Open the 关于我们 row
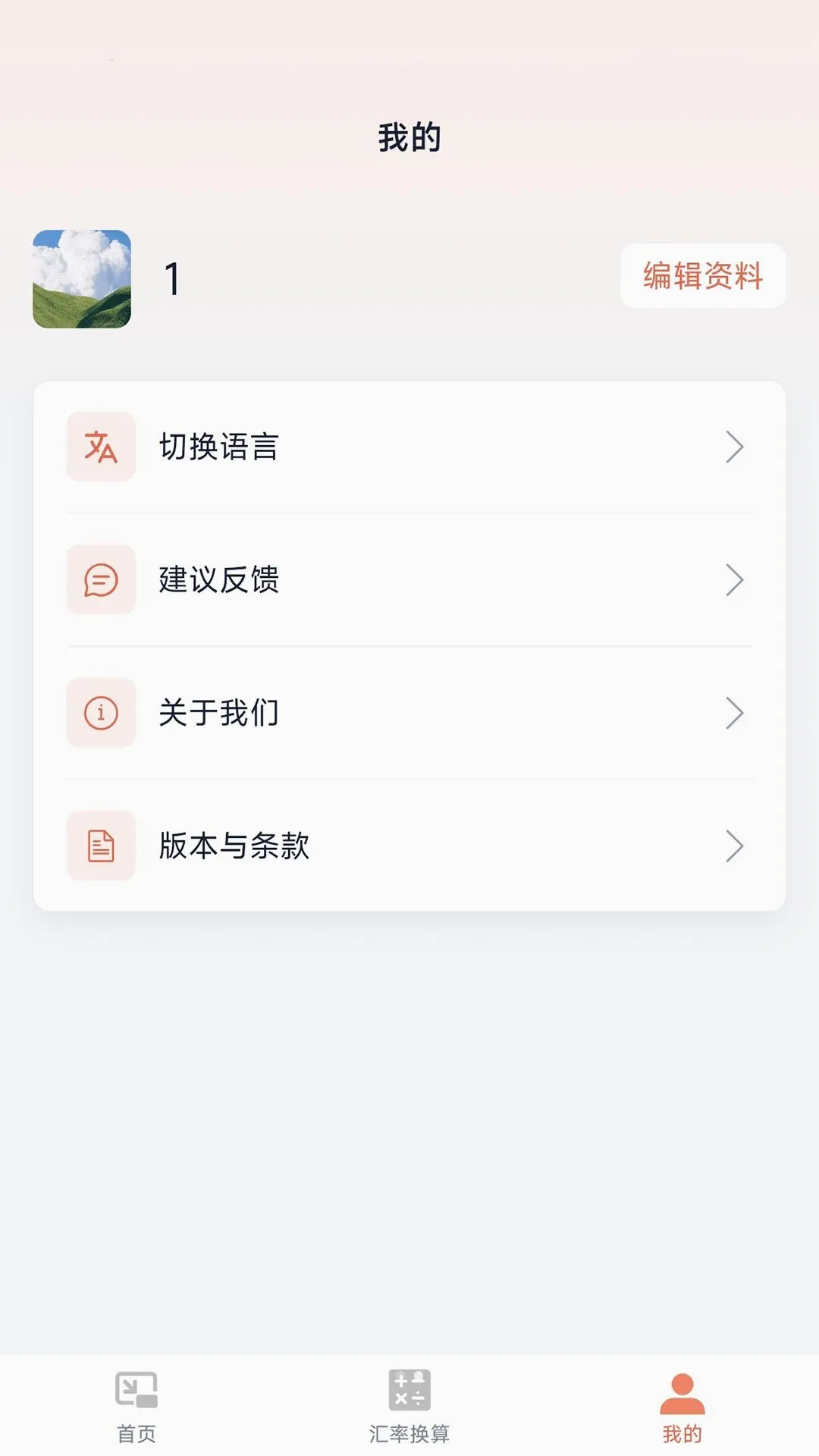The width and height of the screenshot is (819, 1456). tap(409, 713)
